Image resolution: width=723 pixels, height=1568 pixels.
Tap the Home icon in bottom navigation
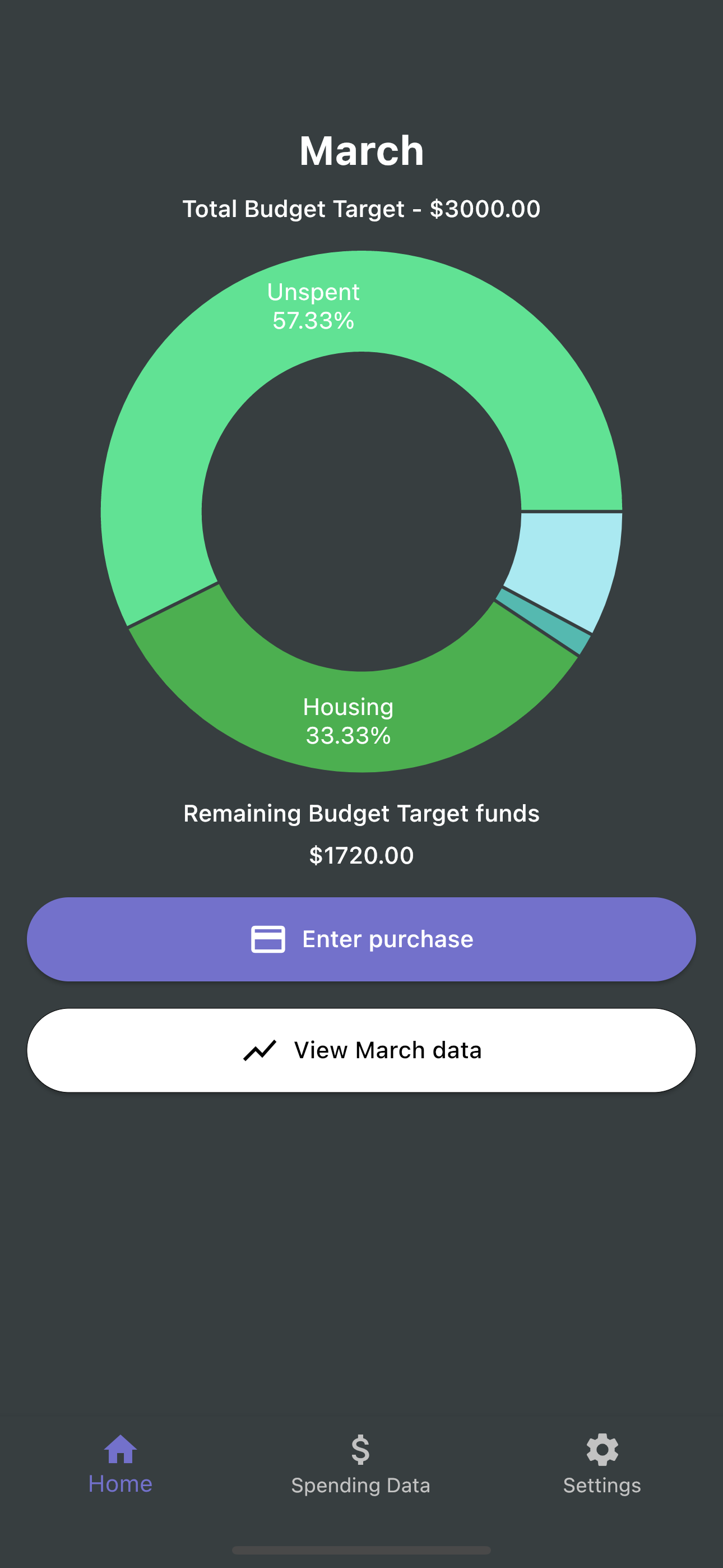[120, 1449]
